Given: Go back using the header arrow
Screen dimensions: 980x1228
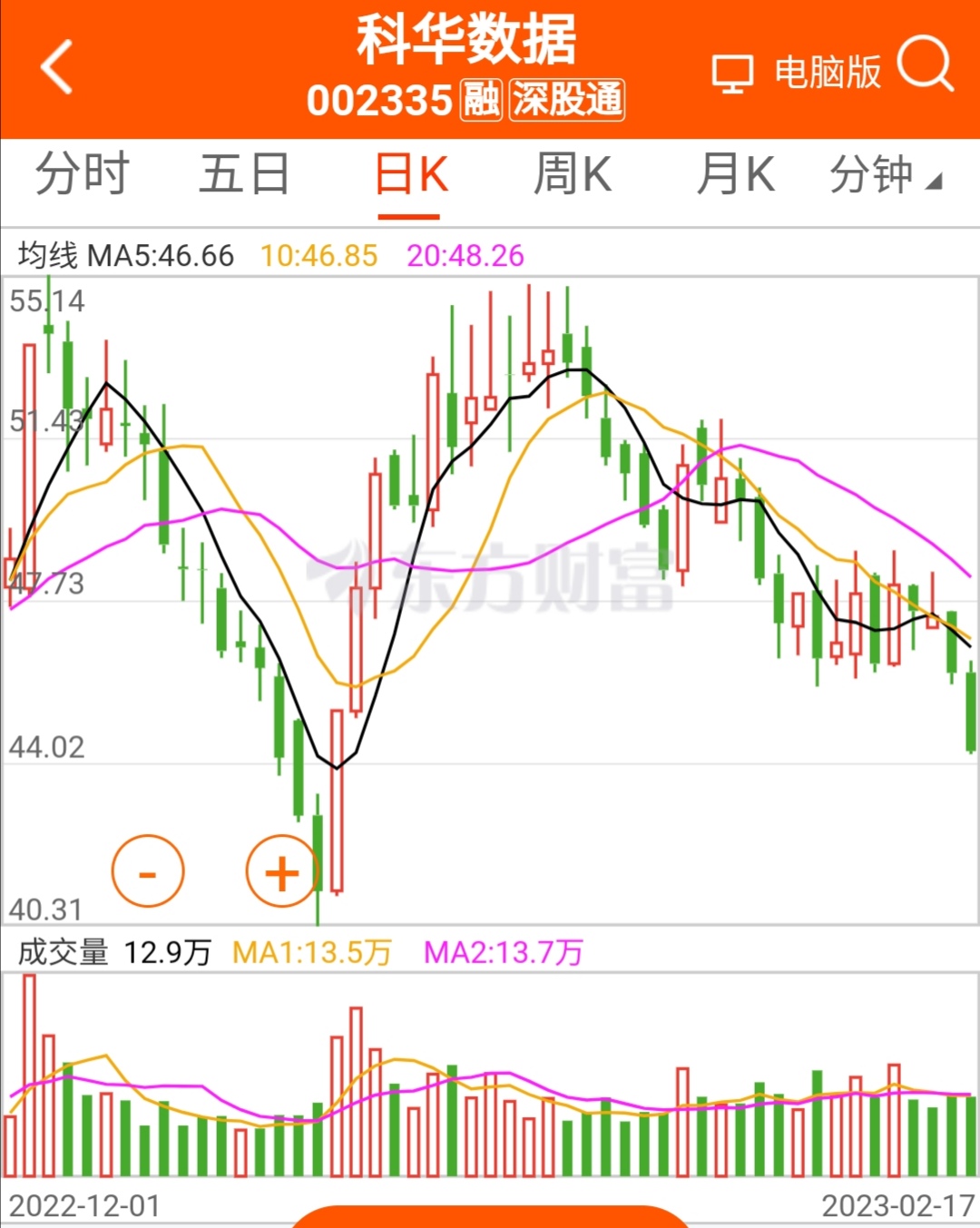Looking at the screenshot, I should 56,68.
